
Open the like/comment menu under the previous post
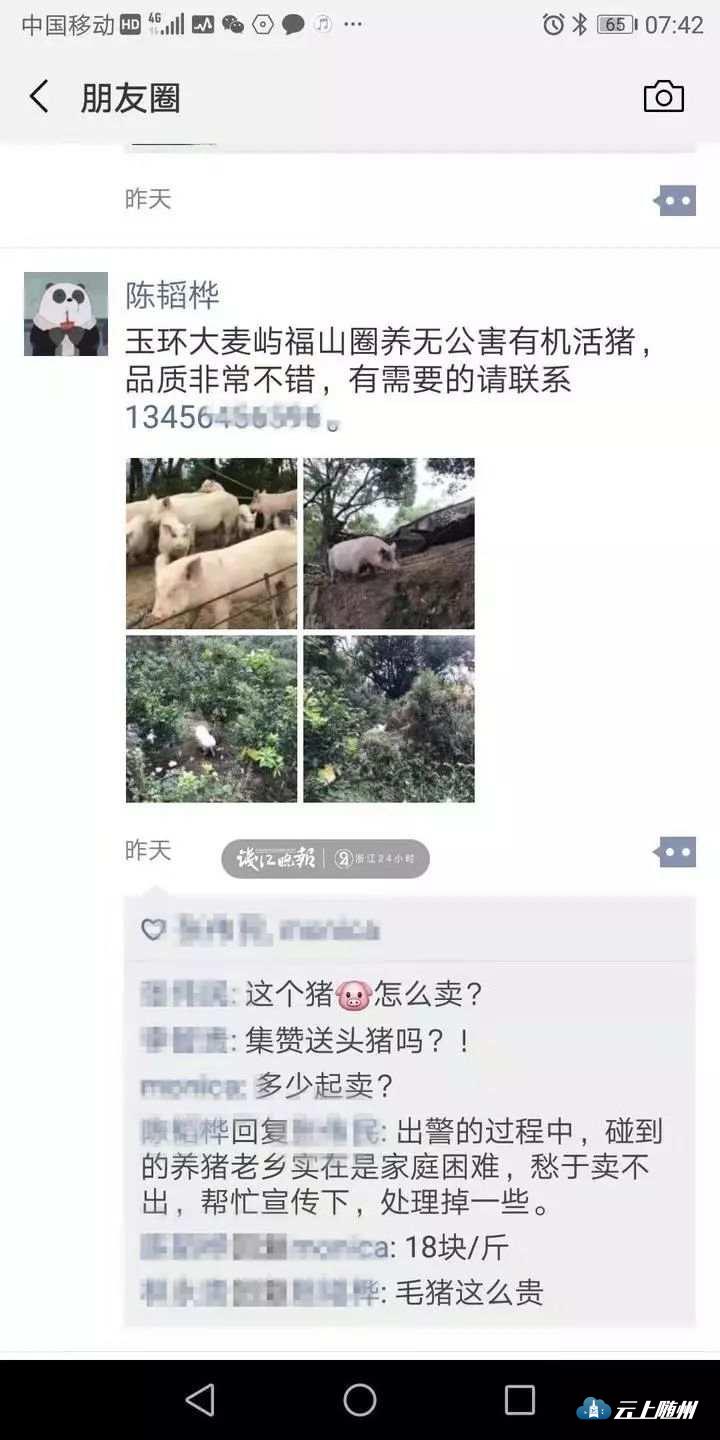(676, 201)
